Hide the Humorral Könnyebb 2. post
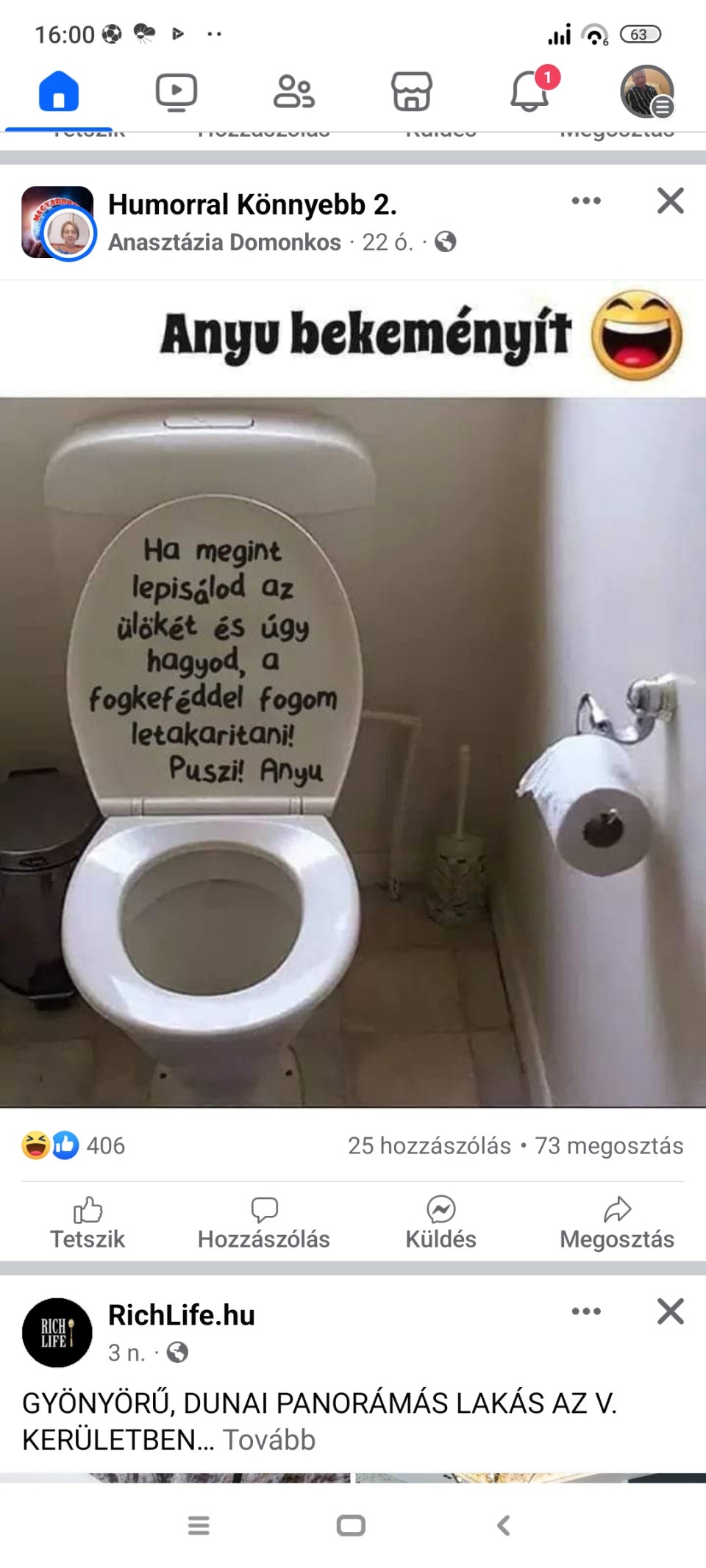706x1568 pixels. [x=670, y=201]
